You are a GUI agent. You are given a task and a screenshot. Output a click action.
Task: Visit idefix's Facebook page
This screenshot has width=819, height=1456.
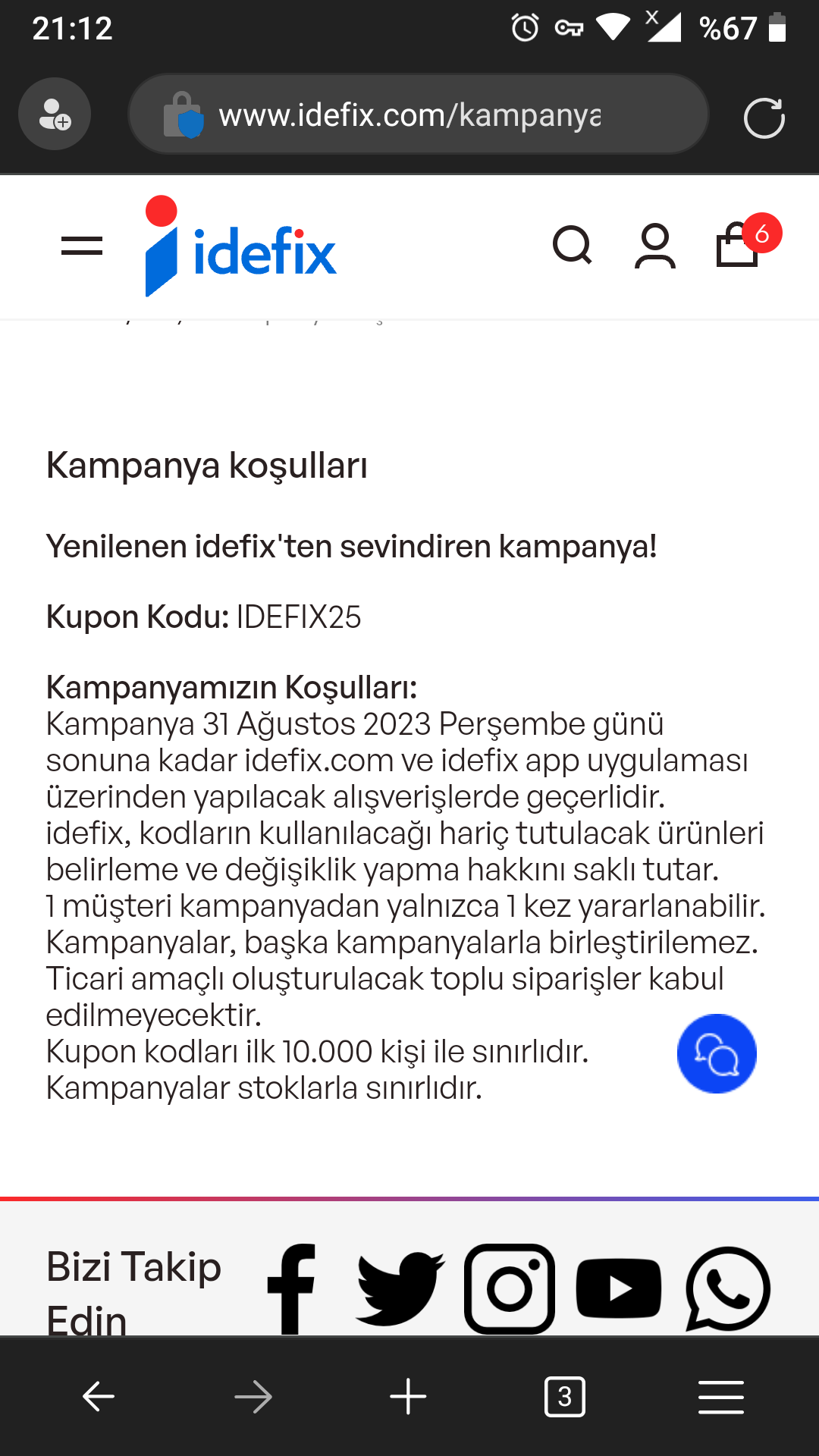click(291, 1289)
